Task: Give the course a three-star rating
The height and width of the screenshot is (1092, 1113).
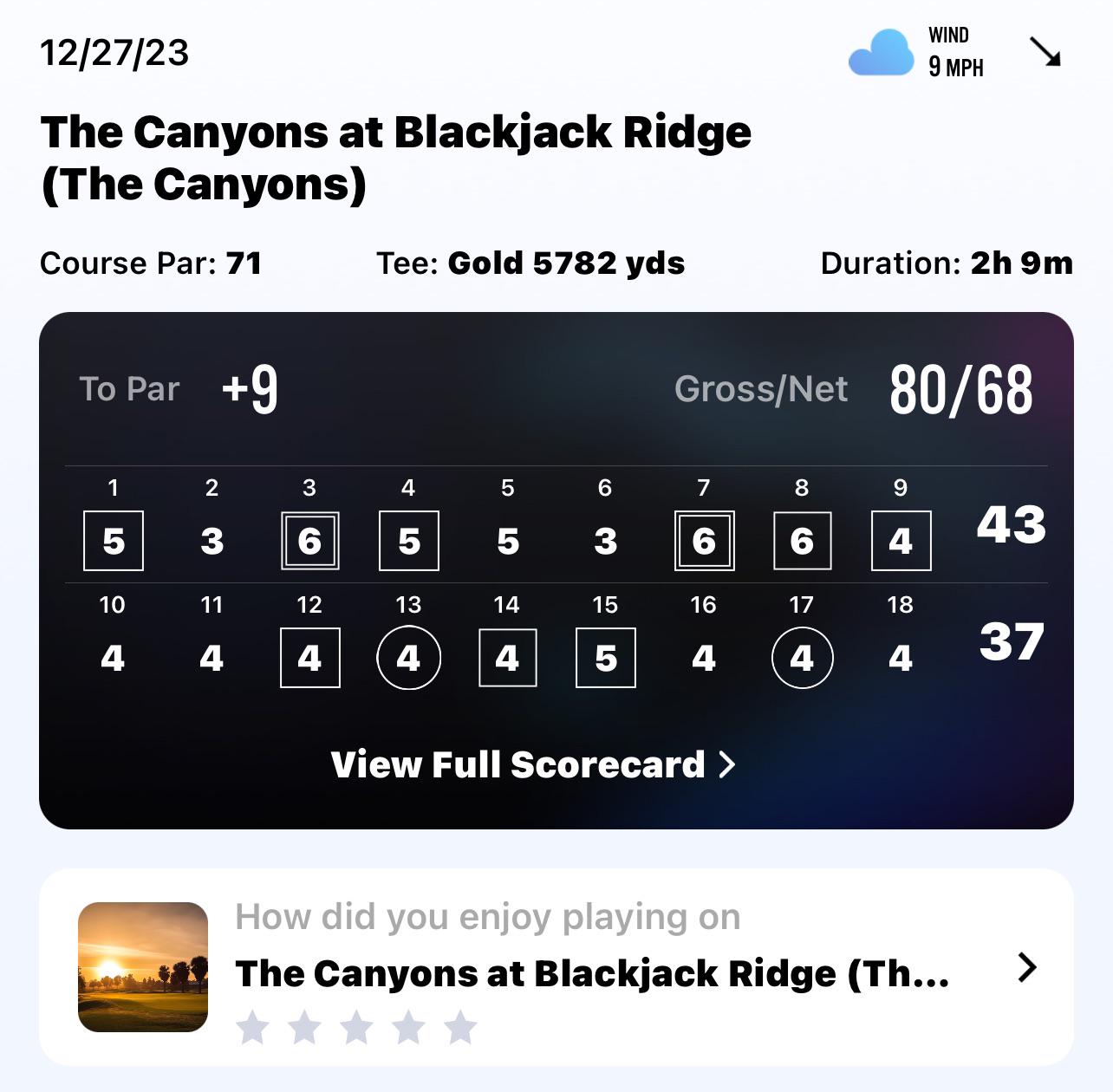Action: [x=356, y=1028]
